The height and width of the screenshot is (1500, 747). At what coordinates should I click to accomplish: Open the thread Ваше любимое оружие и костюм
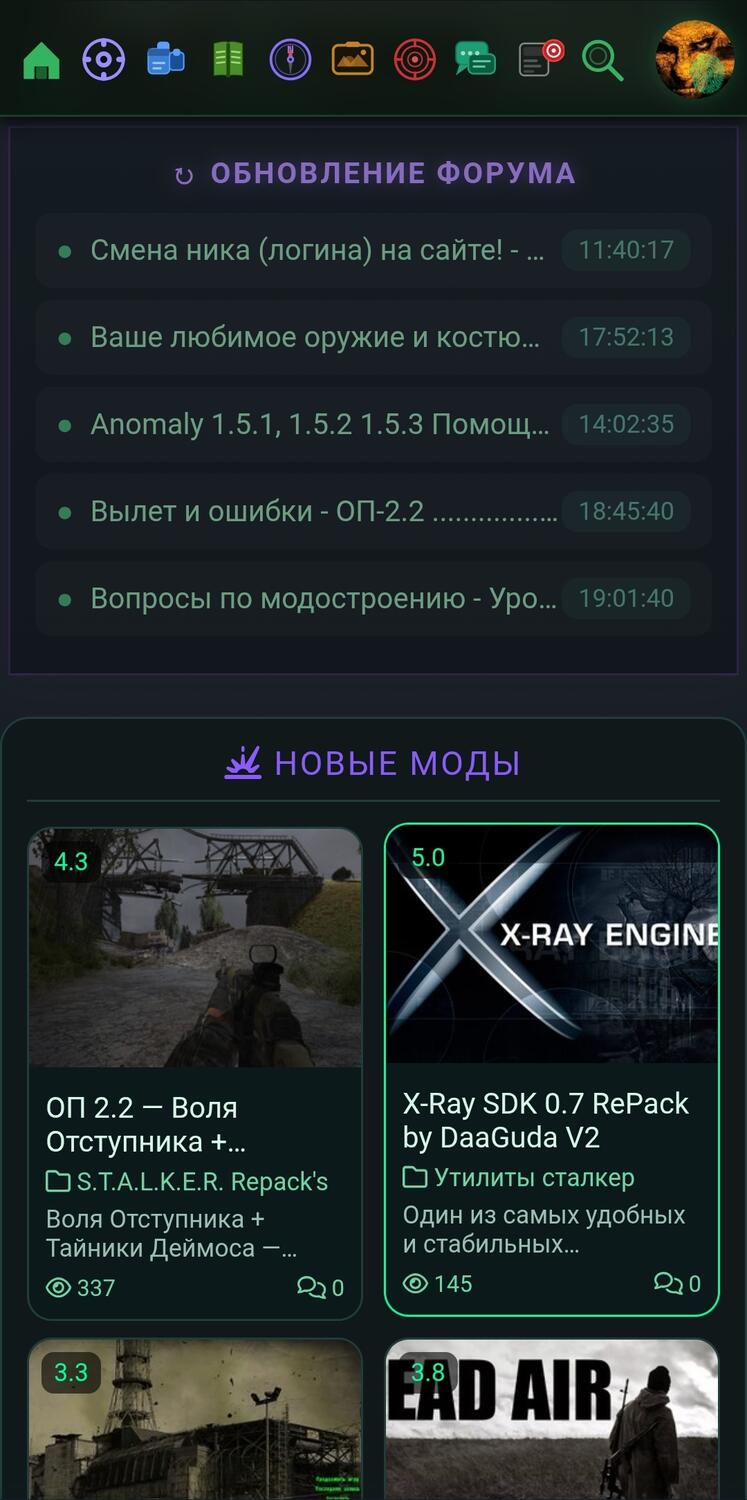pyautogui.click(x=315, y=337)
